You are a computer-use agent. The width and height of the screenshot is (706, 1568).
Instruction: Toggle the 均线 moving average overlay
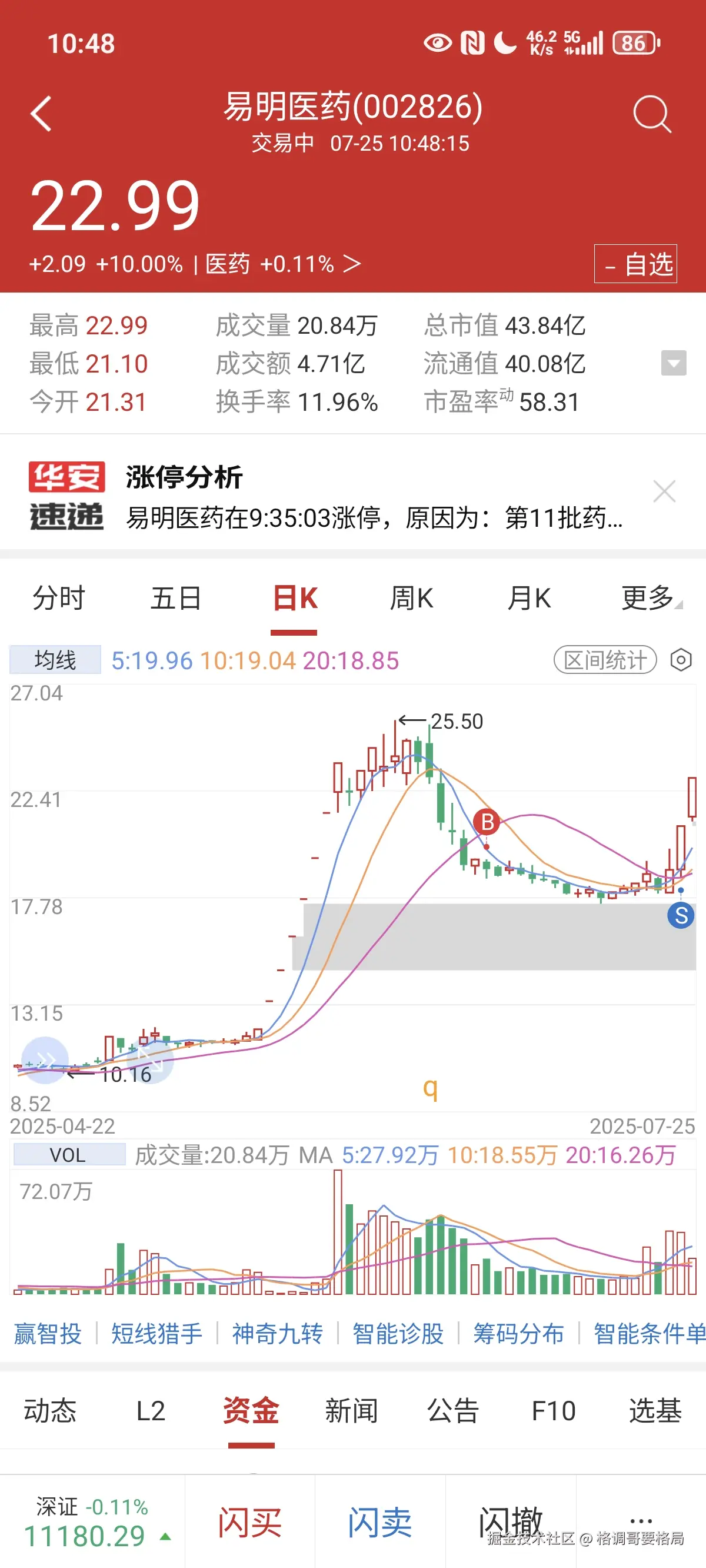pos(55,660)
